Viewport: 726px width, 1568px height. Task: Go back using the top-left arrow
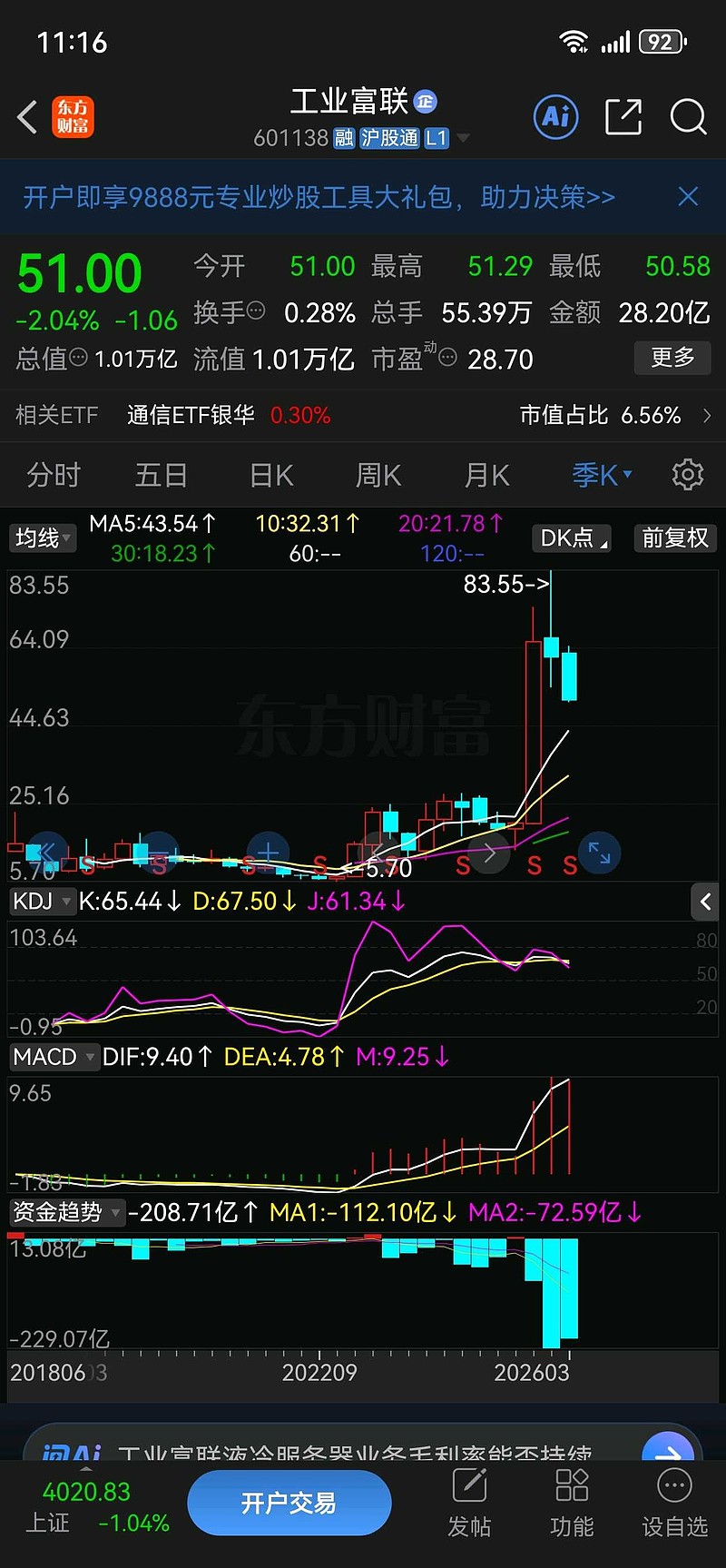click(27, 117)
